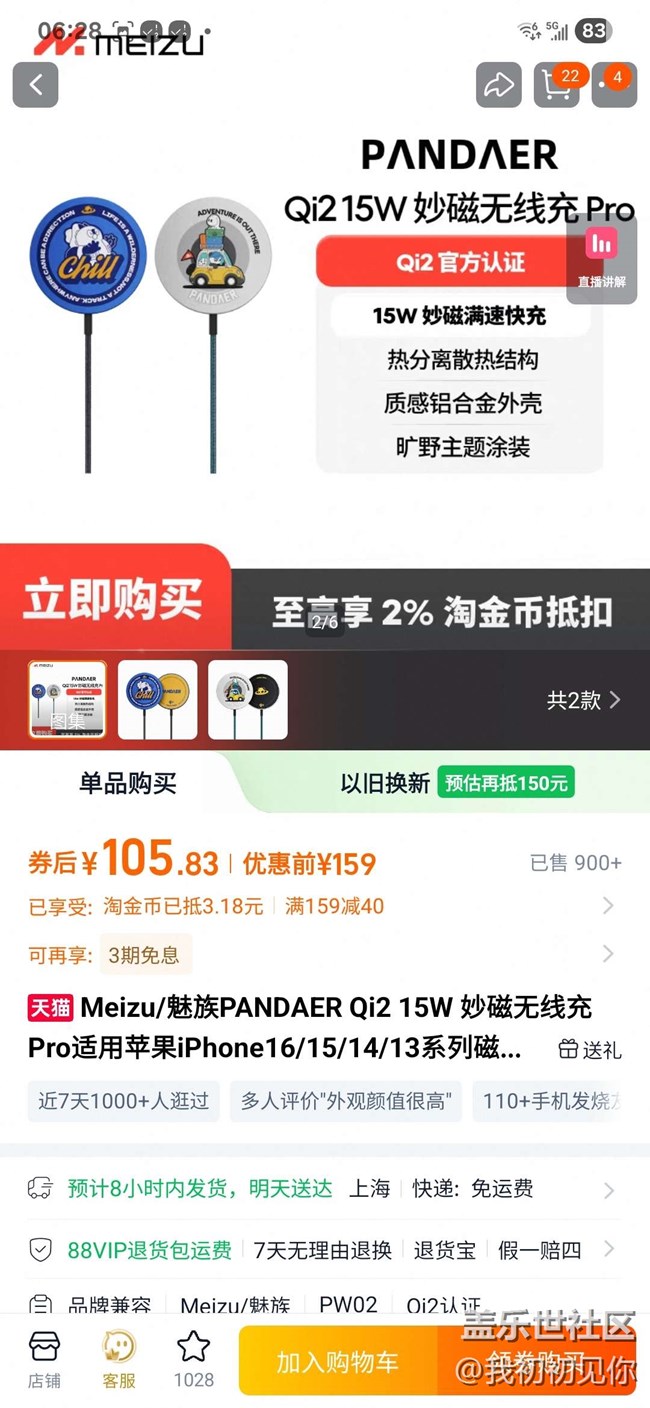650x1408 pixels.
Task: Open the more options menu
Action: coord(613,85)
